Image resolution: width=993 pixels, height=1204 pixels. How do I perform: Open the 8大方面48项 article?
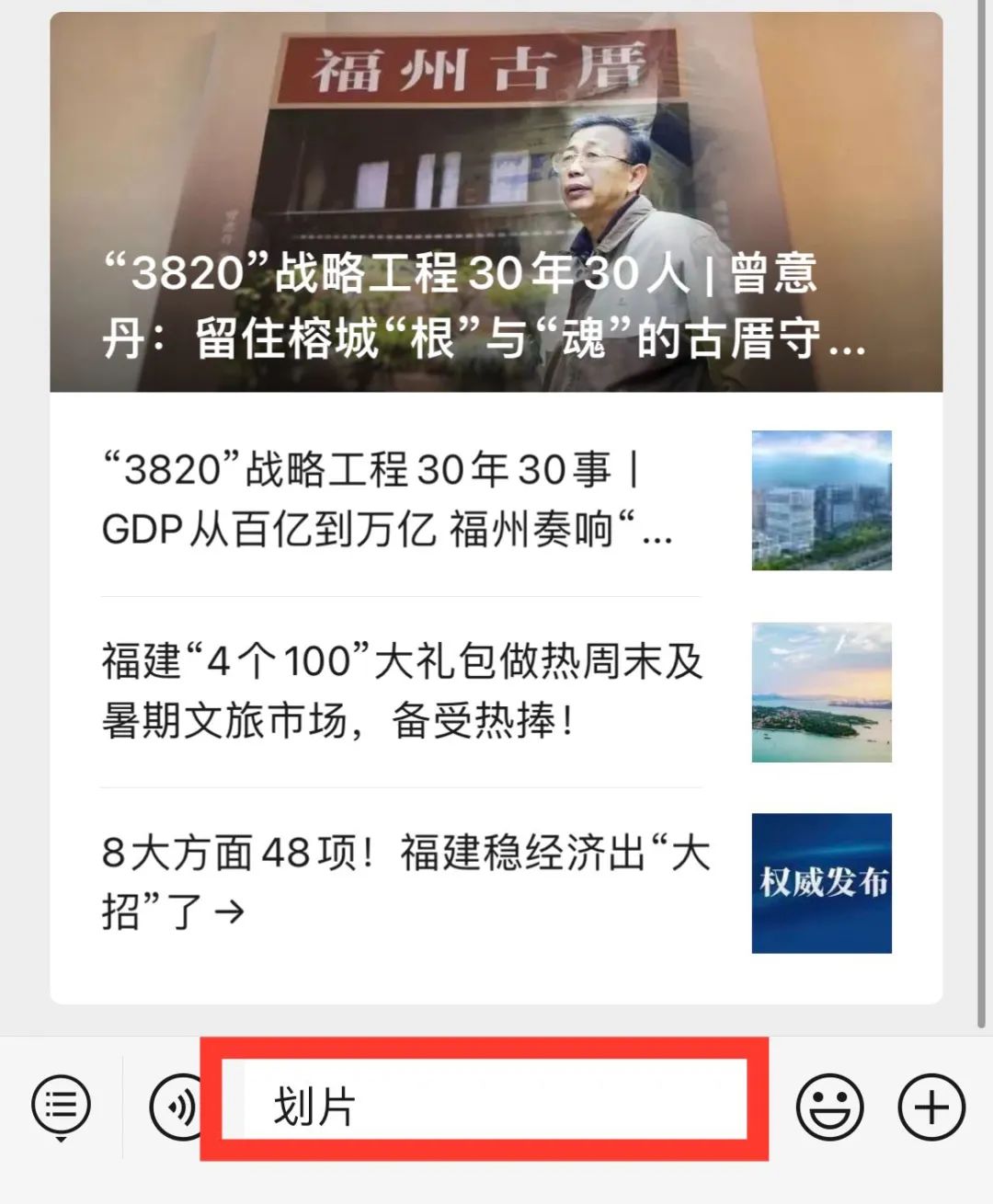click(x=496, y=883)
